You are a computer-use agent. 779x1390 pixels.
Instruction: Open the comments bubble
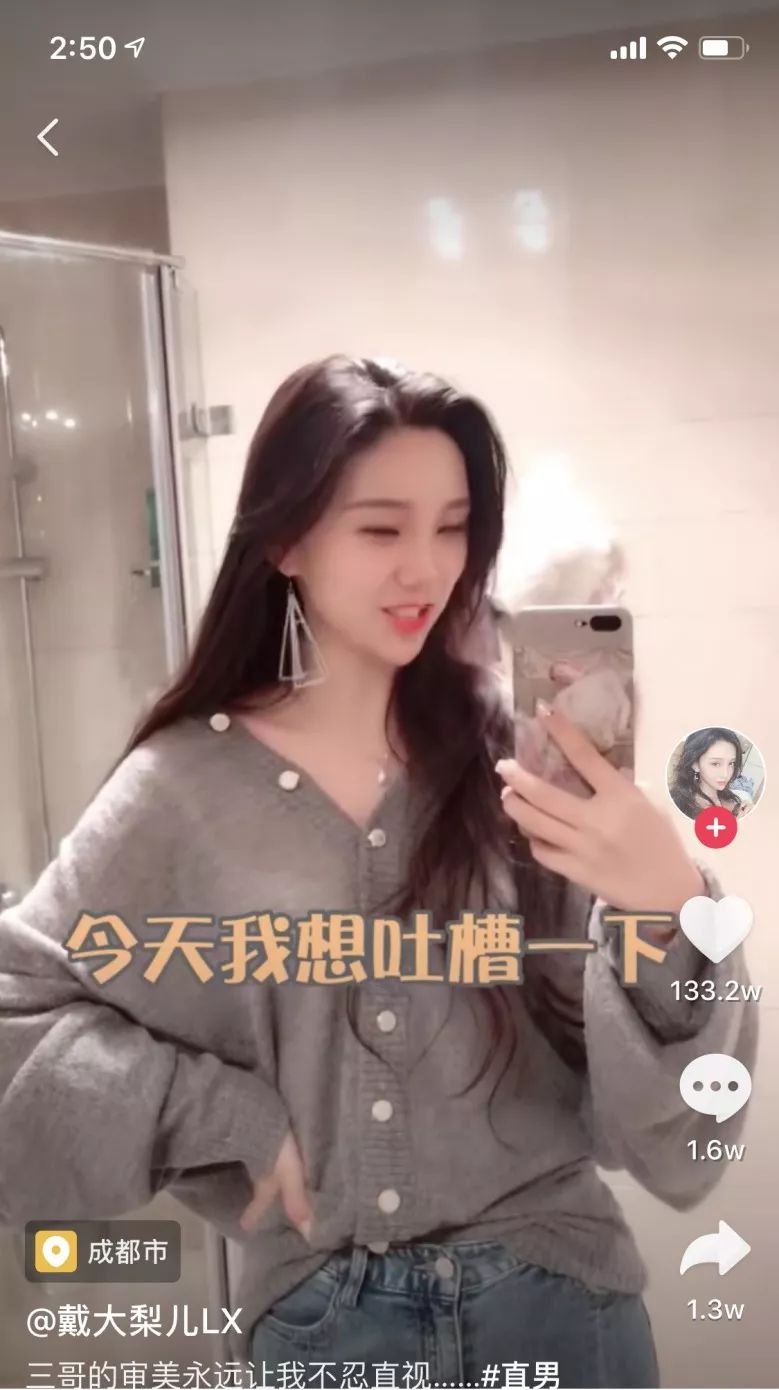(x=716, y=1088)
